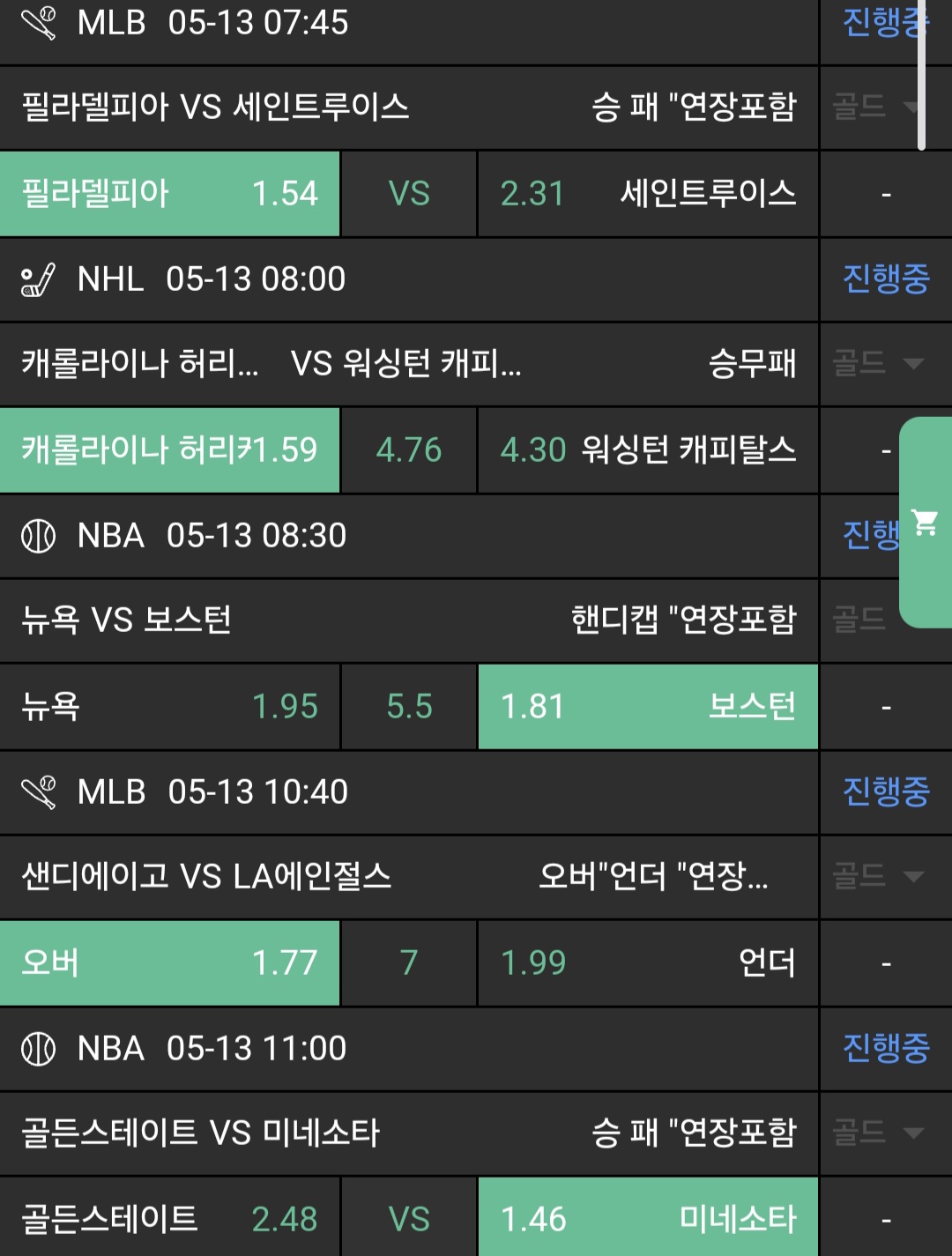Image resolution: width=952 pixels, height=1256 pixels.
Task: Choose 보스턴 handicap at 1.81
Action: [x=648, y=707]
